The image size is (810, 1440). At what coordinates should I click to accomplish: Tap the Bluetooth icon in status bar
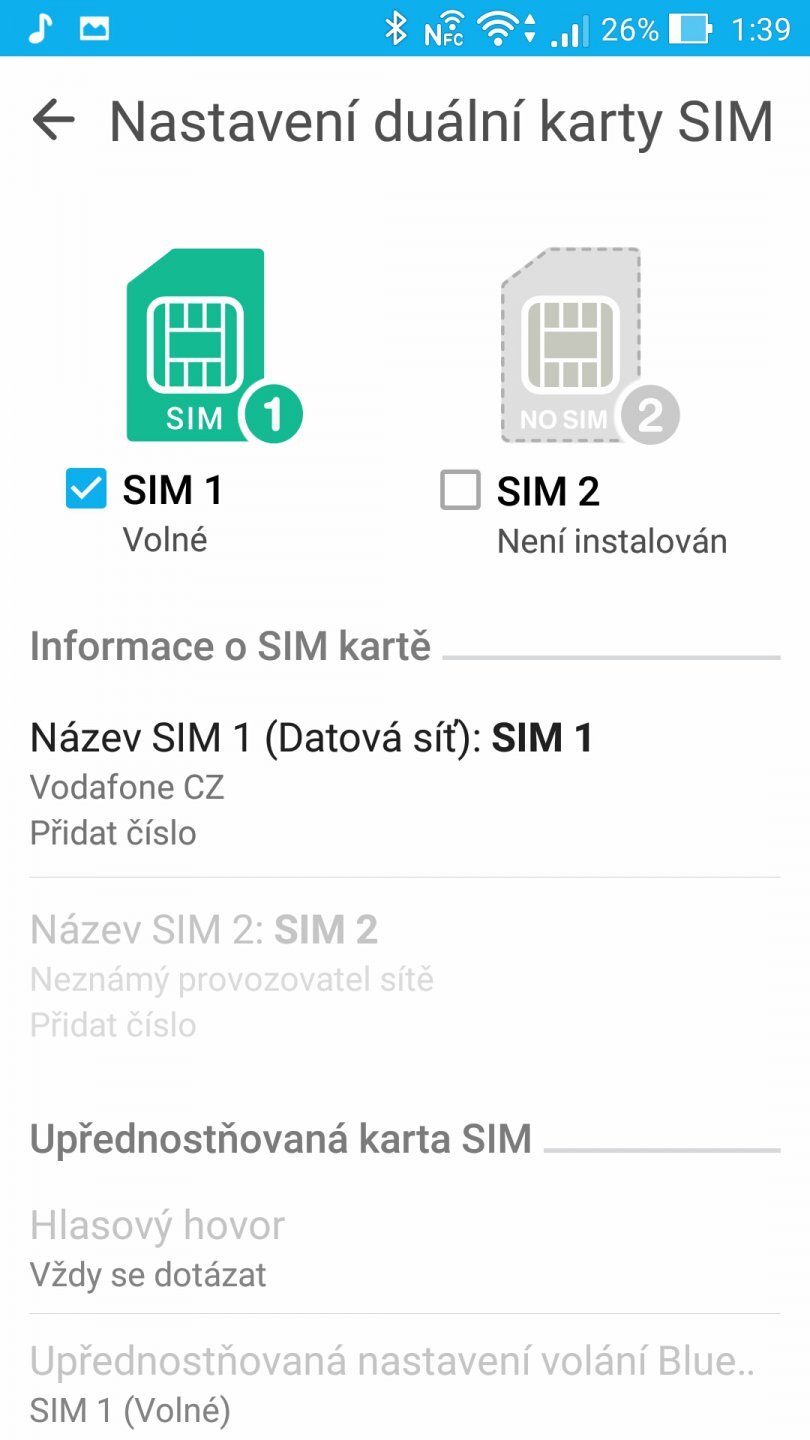(x=396, y=28)
